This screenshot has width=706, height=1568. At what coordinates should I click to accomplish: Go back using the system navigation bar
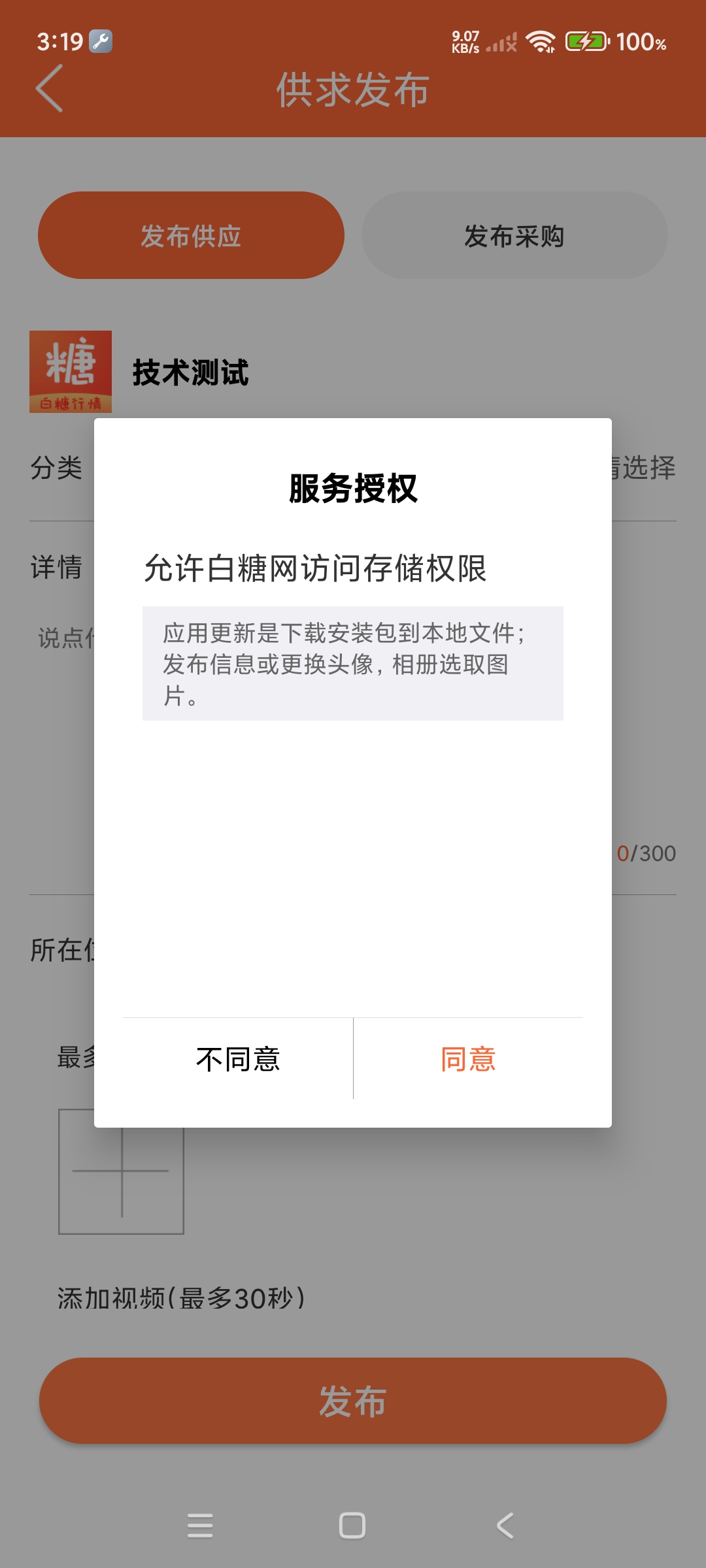505,1526
